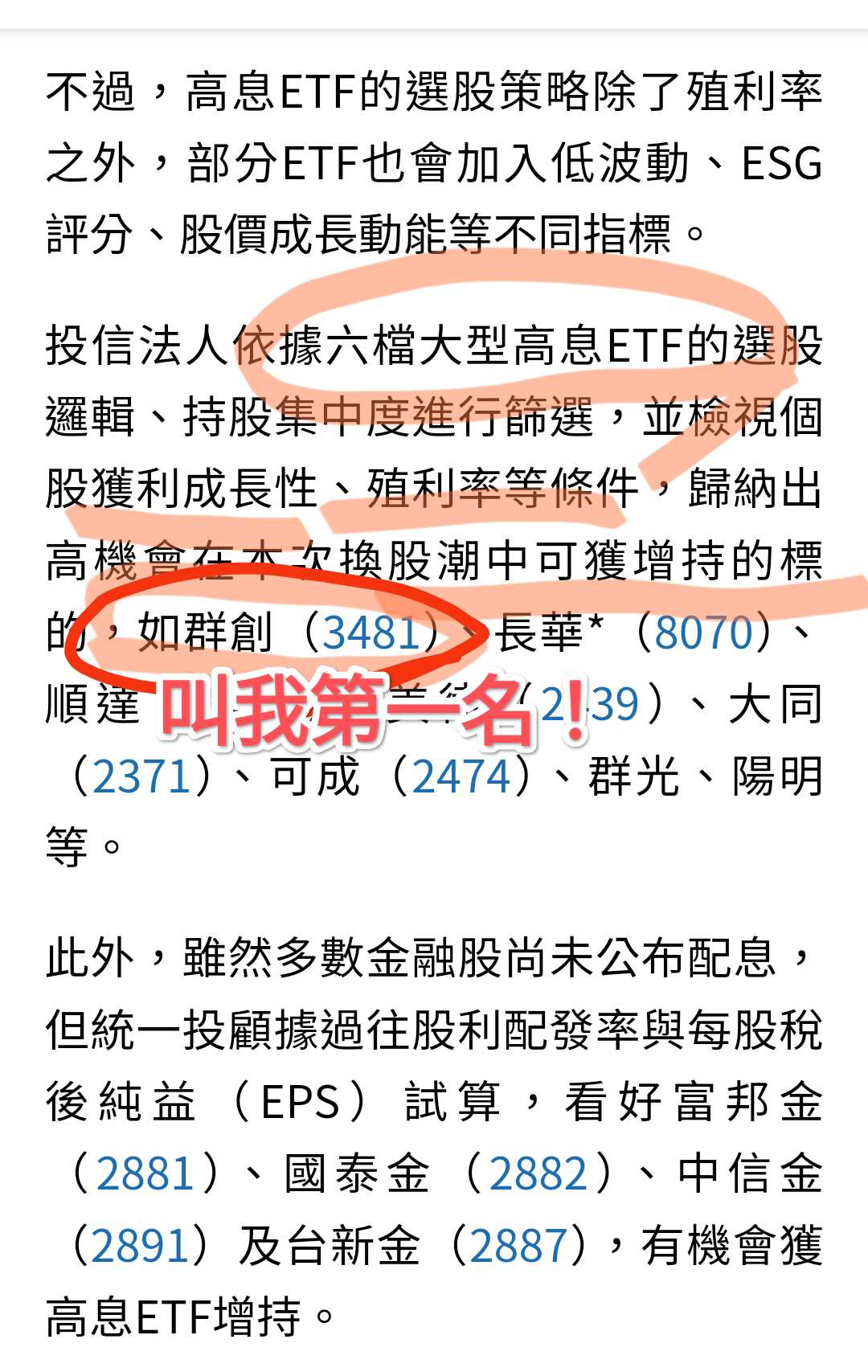
Task: Open the stock link 2474 for 可成
Action: [x=461, y=777]
